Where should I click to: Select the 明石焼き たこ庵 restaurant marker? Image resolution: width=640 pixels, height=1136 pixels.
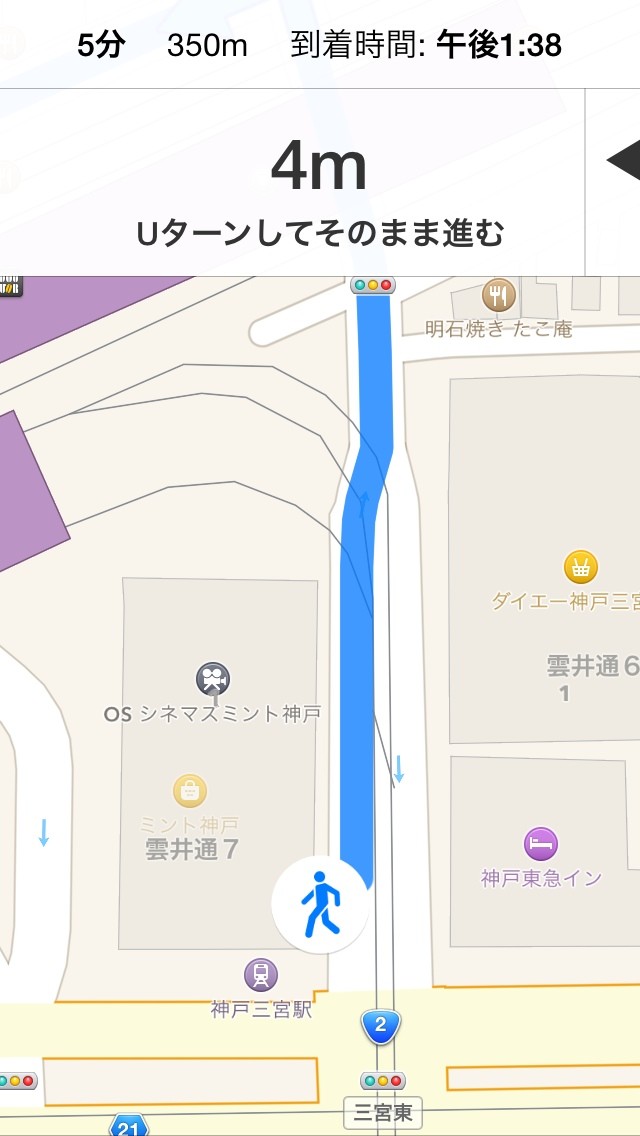(x=498, y=295)
